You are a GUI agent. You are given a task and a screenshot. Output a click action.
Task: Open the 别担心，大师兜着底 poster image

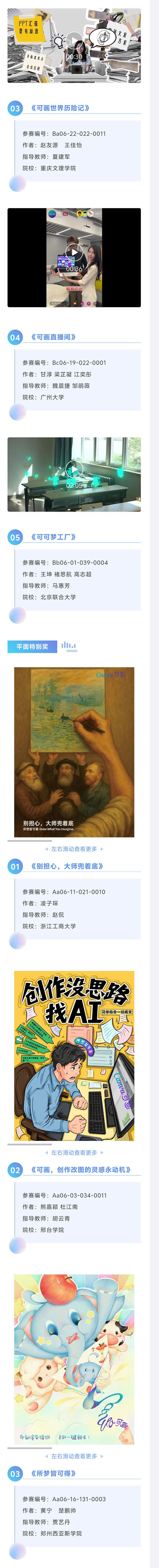pyautogui.click(x=74, y=752)
